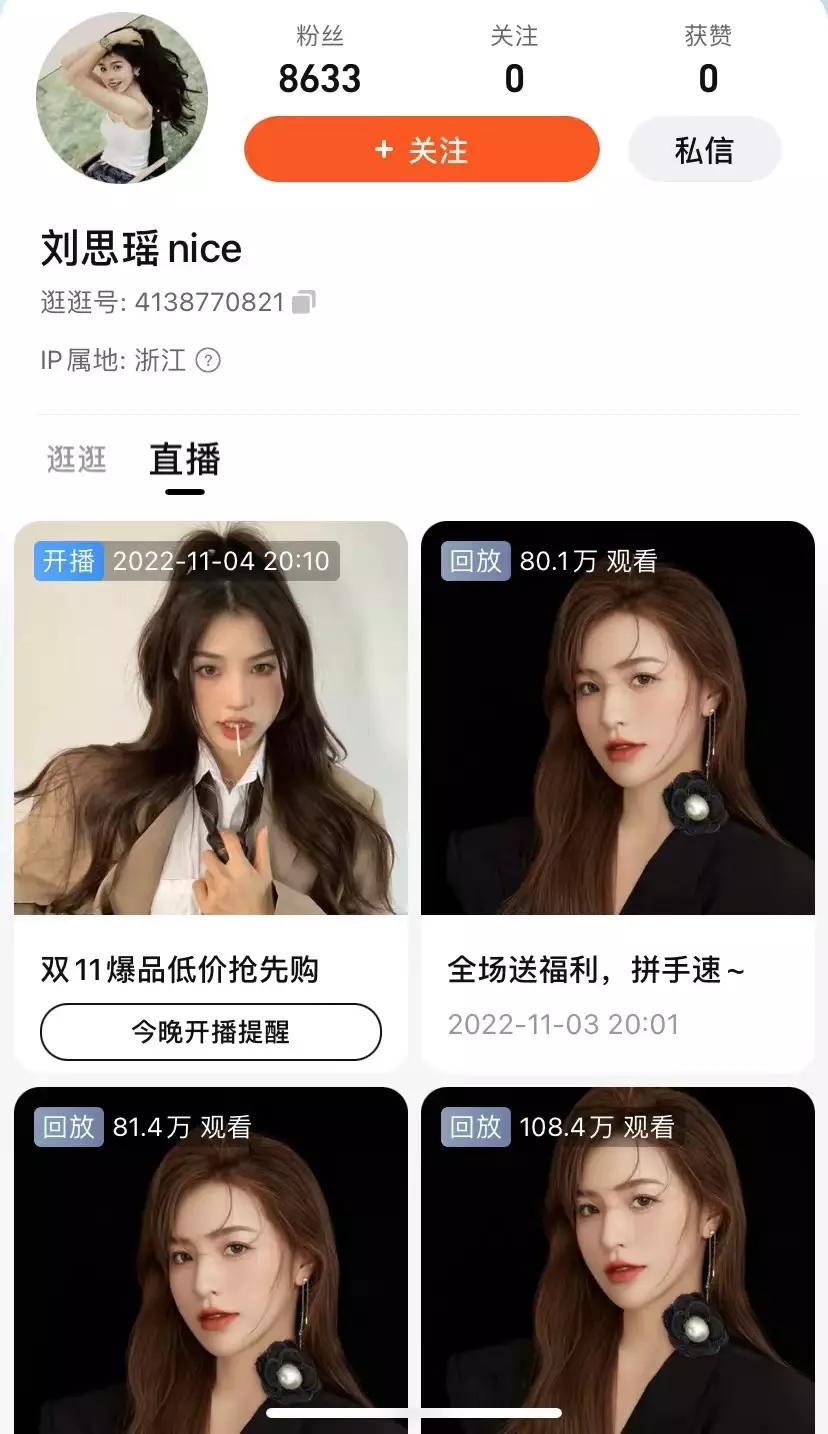Image resolution: width=828 pixels, height=1434 pixels.
Task: Tap the question mark beside IP属地
Action: click(210, 361)
